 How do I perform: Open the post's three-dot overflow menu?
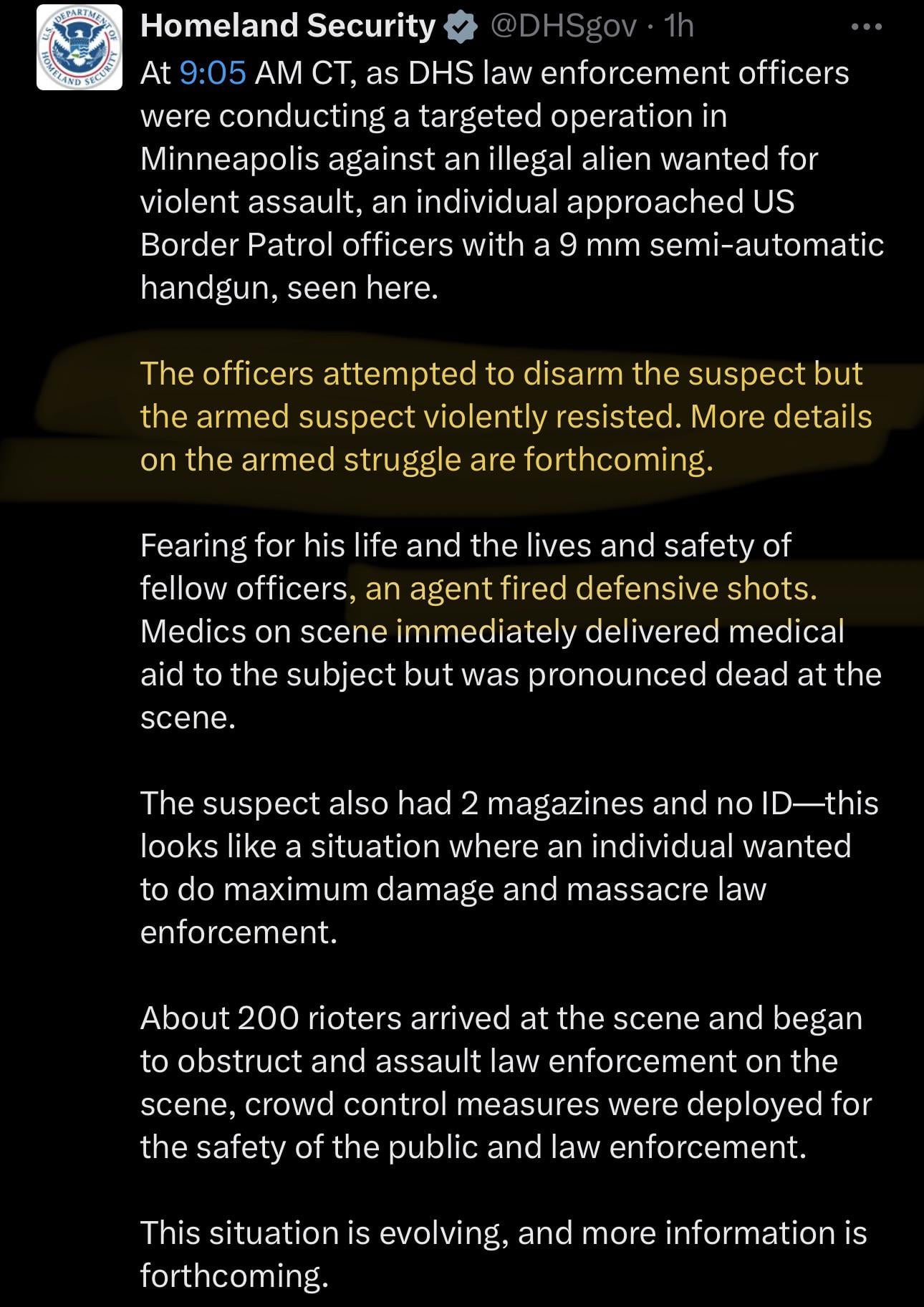[867, 28]
